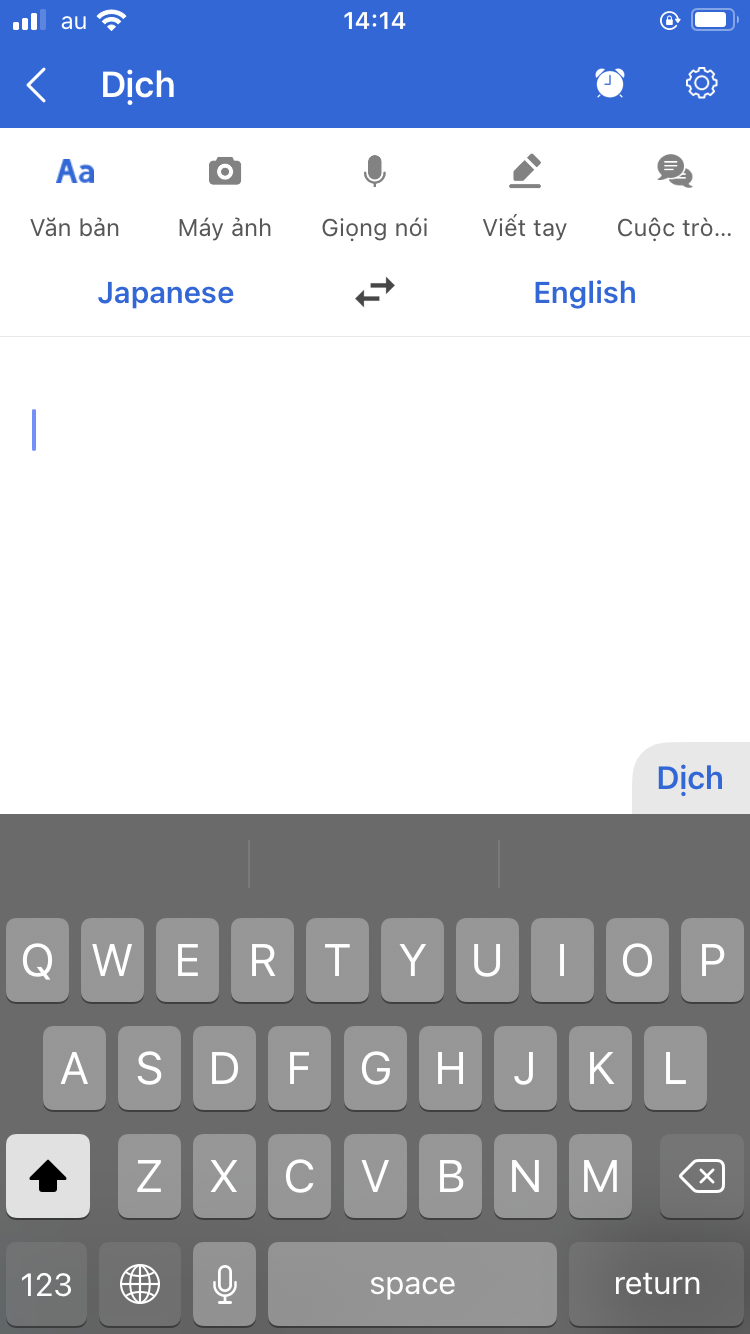
Task: Hit the keyboard backspace key
Action: (x=702, y=1176)
